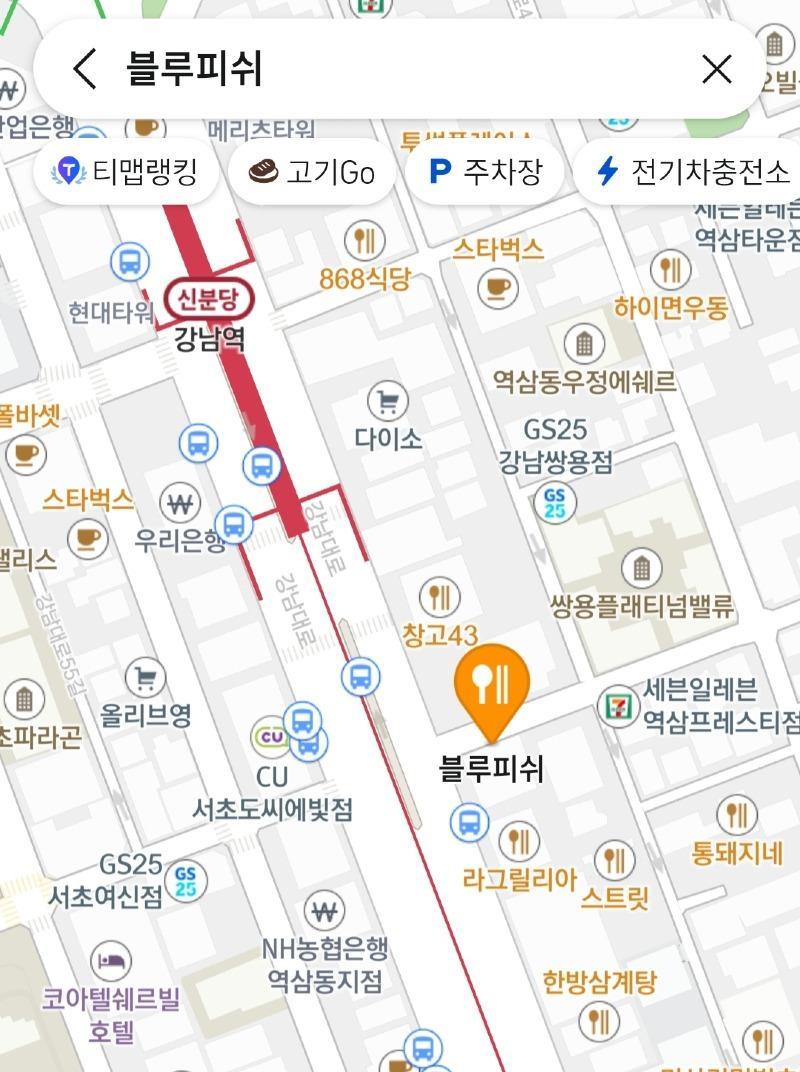Clear the 블루피쉬 search query
The image size is (800, 1072).
coord(717,69)
